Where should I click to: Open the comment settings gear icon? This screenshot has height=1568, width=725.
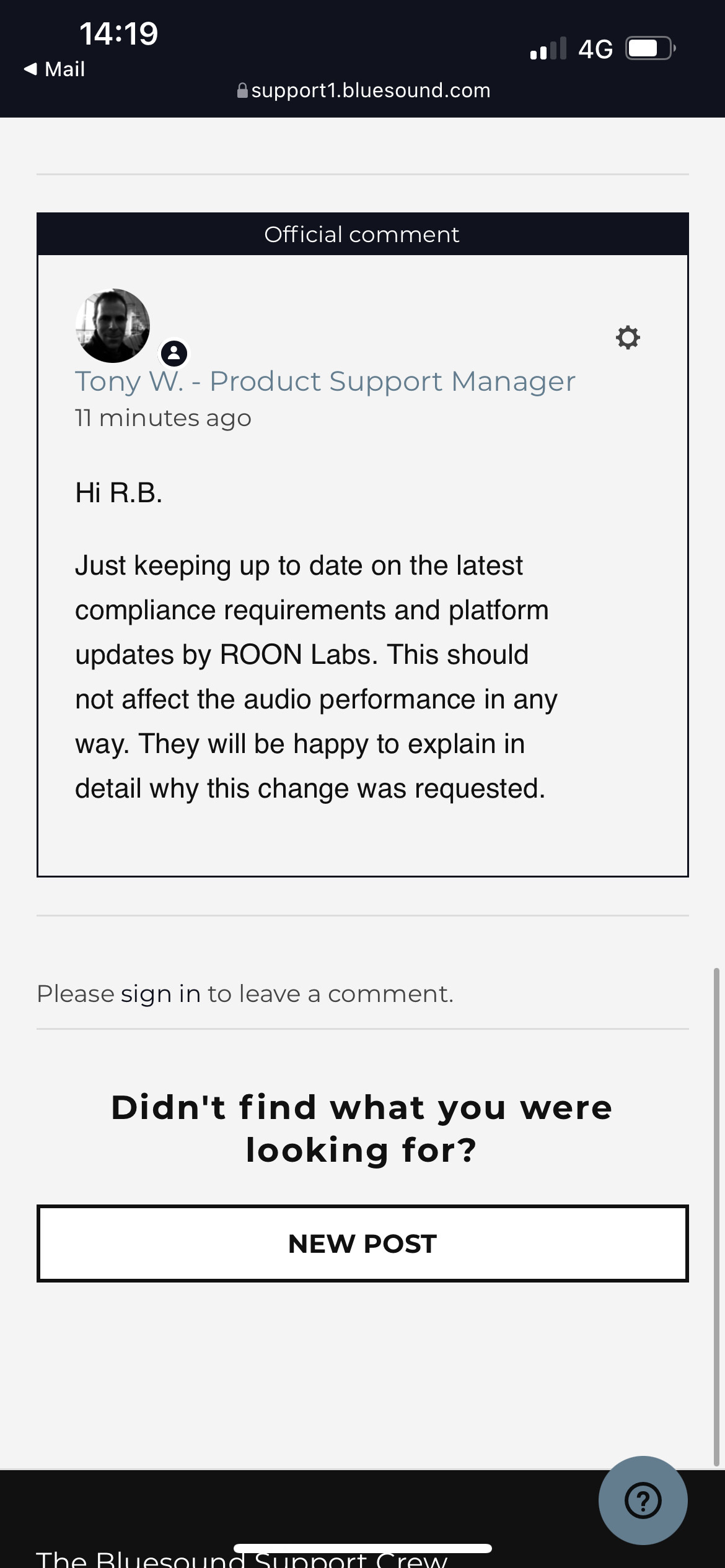[628, 338]
